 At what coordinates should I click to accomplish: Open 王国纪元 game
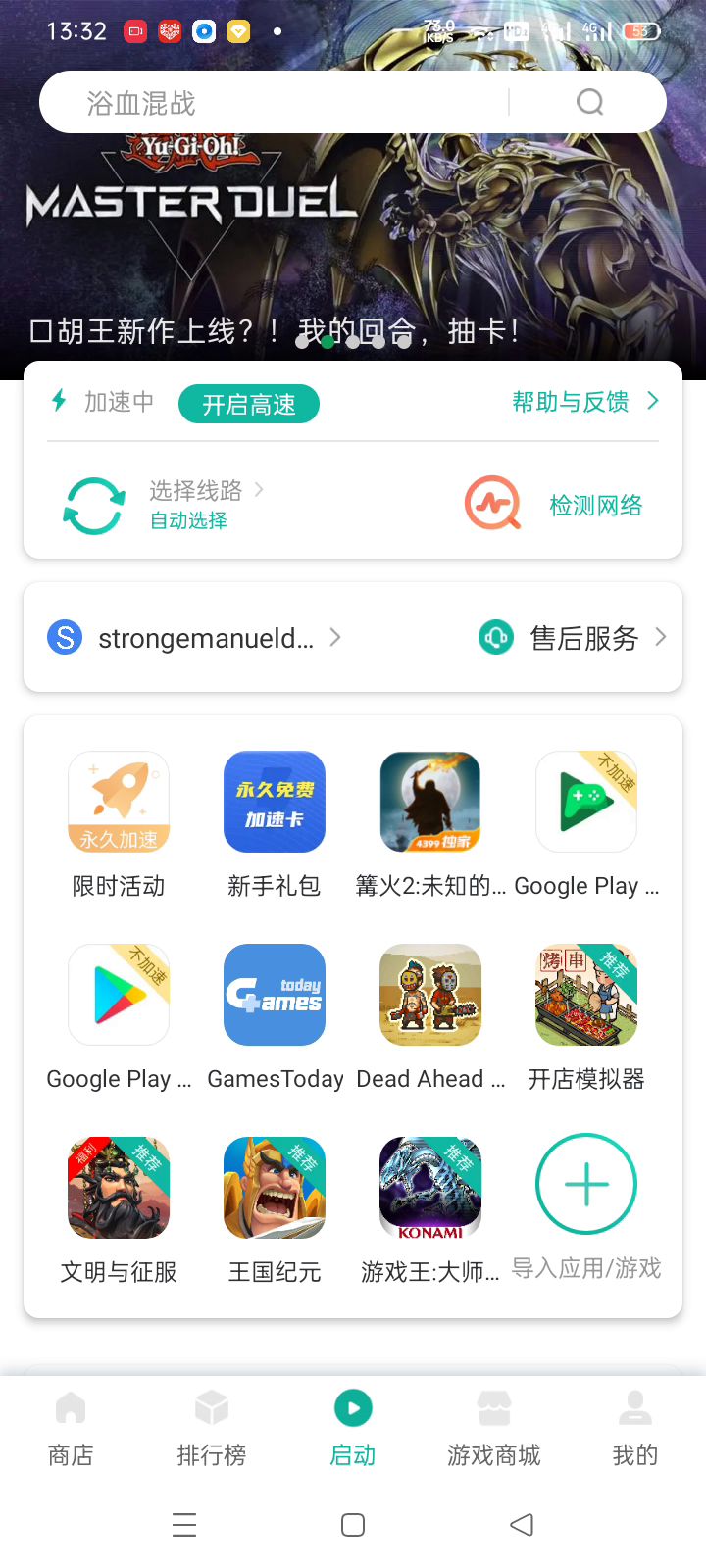tap(275, 1188)
